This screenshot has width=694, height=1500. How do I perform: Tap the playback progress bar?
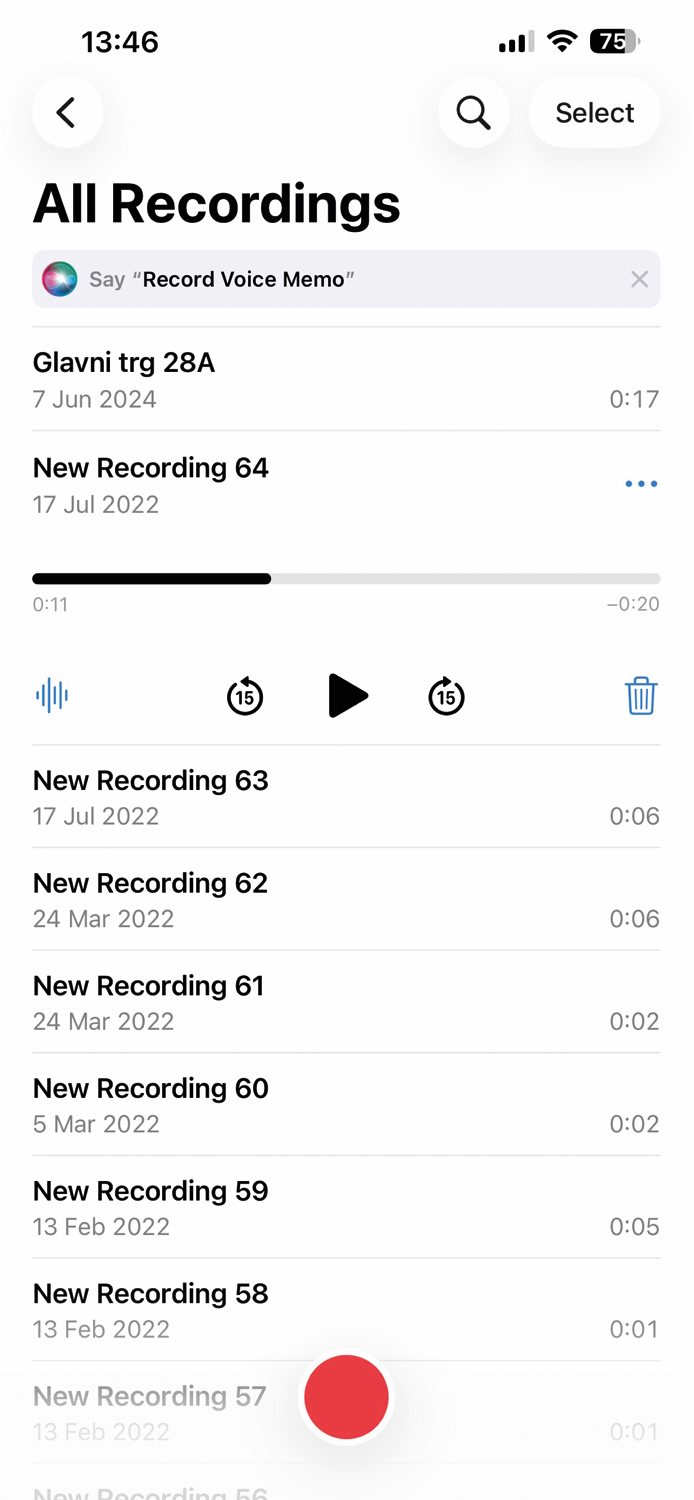[x=346, y=578]
